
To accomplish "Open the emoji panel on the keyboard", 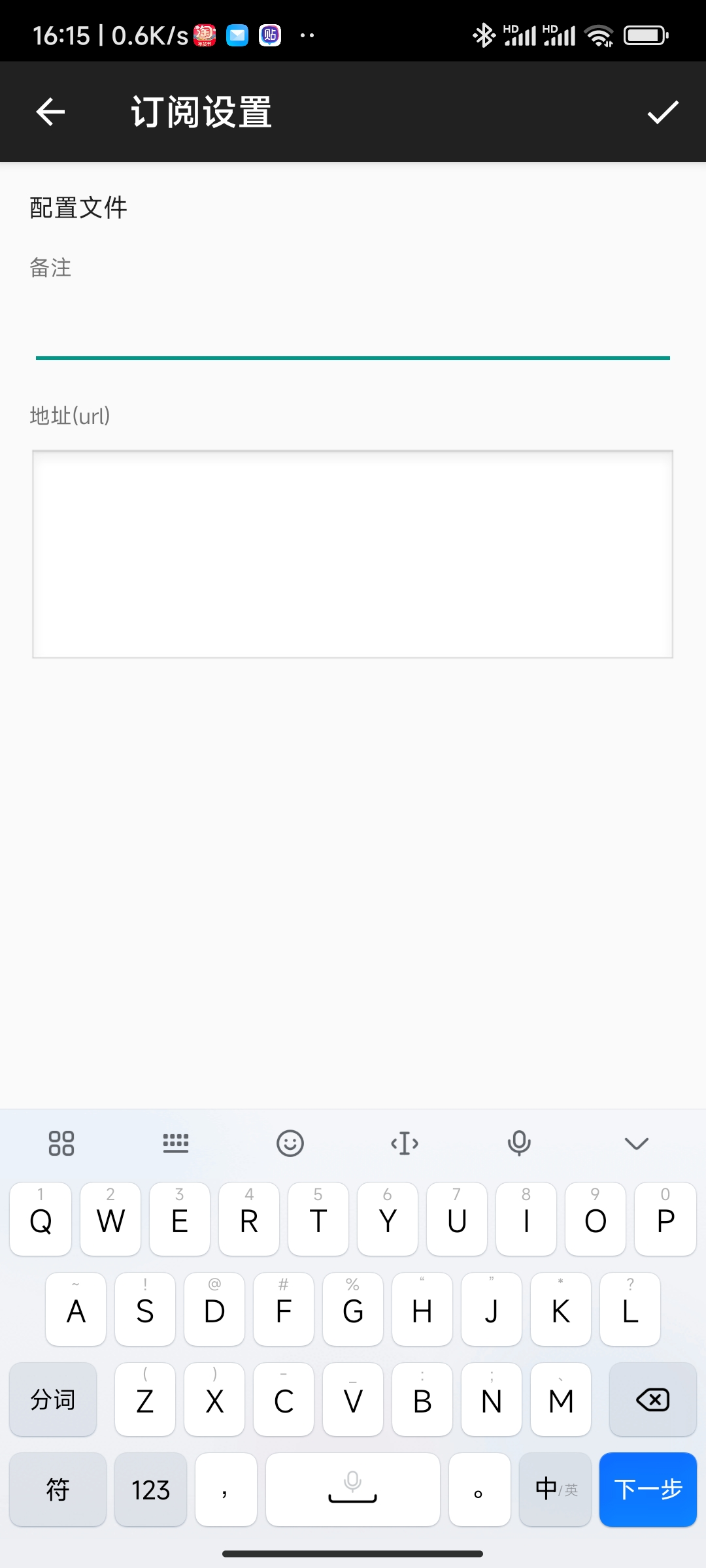I will coord(290,1143).
